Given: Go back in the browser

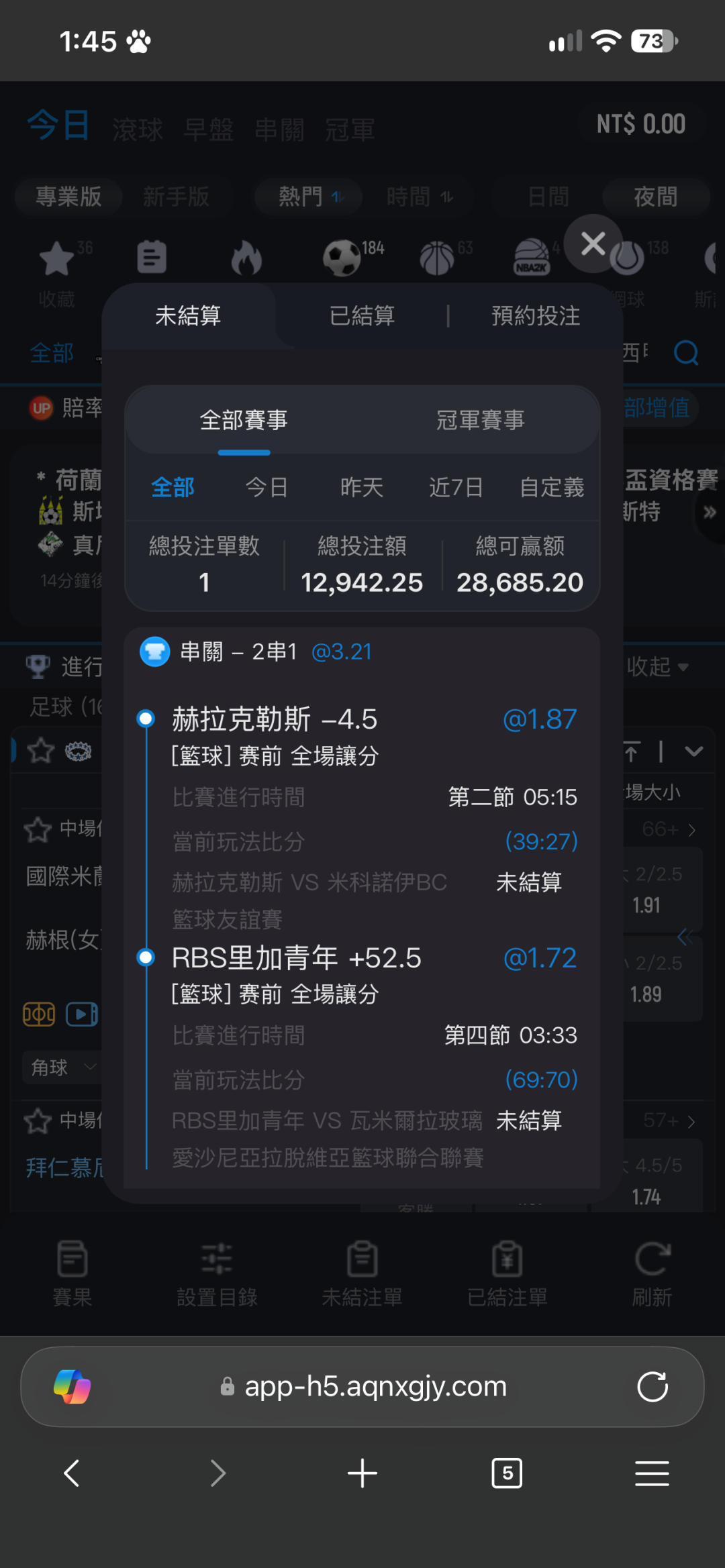Looking at the screenshot, I should pos(72,1473).
